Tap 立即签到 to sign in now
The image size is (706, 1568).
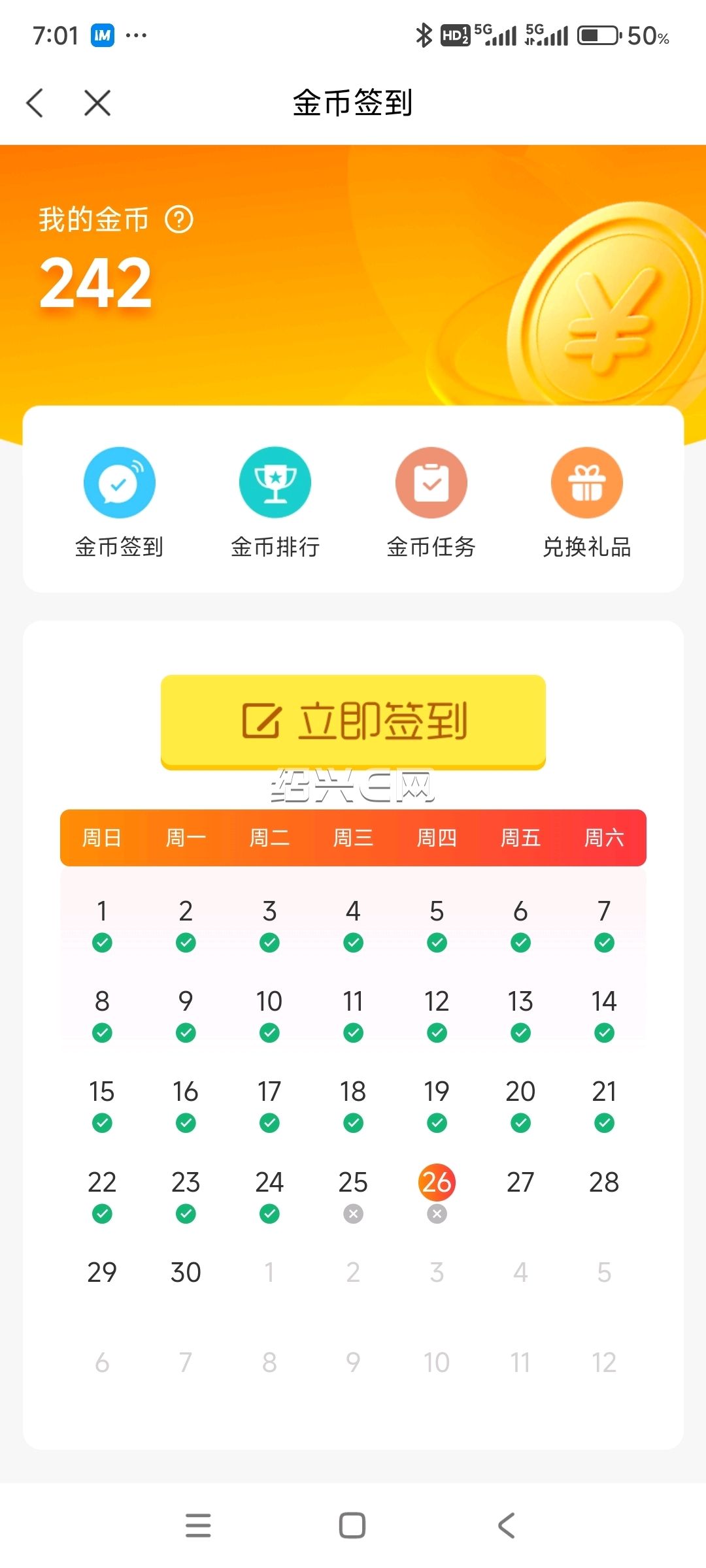[353, 722]
